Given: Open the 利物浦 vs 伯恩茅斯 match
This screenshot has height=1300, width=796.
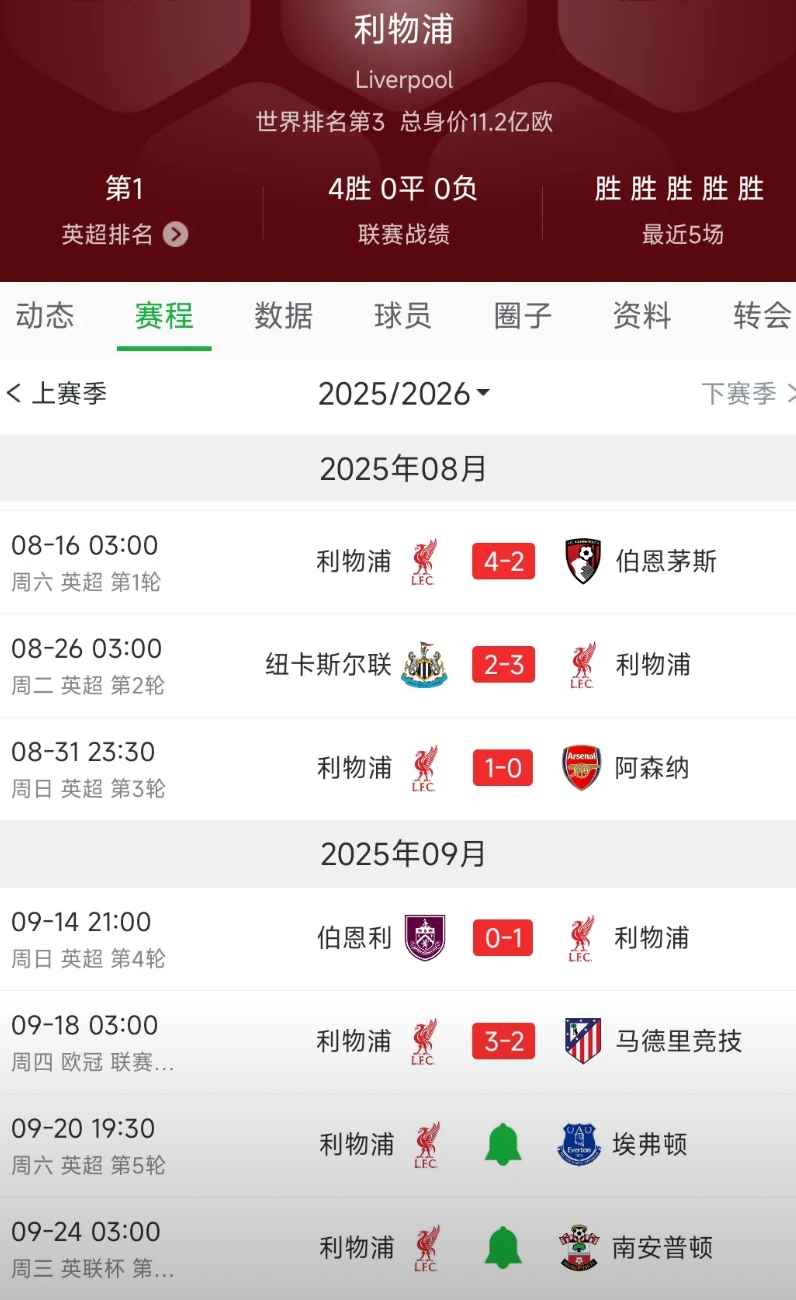Looking at the screenshot, I should (503, 562).
